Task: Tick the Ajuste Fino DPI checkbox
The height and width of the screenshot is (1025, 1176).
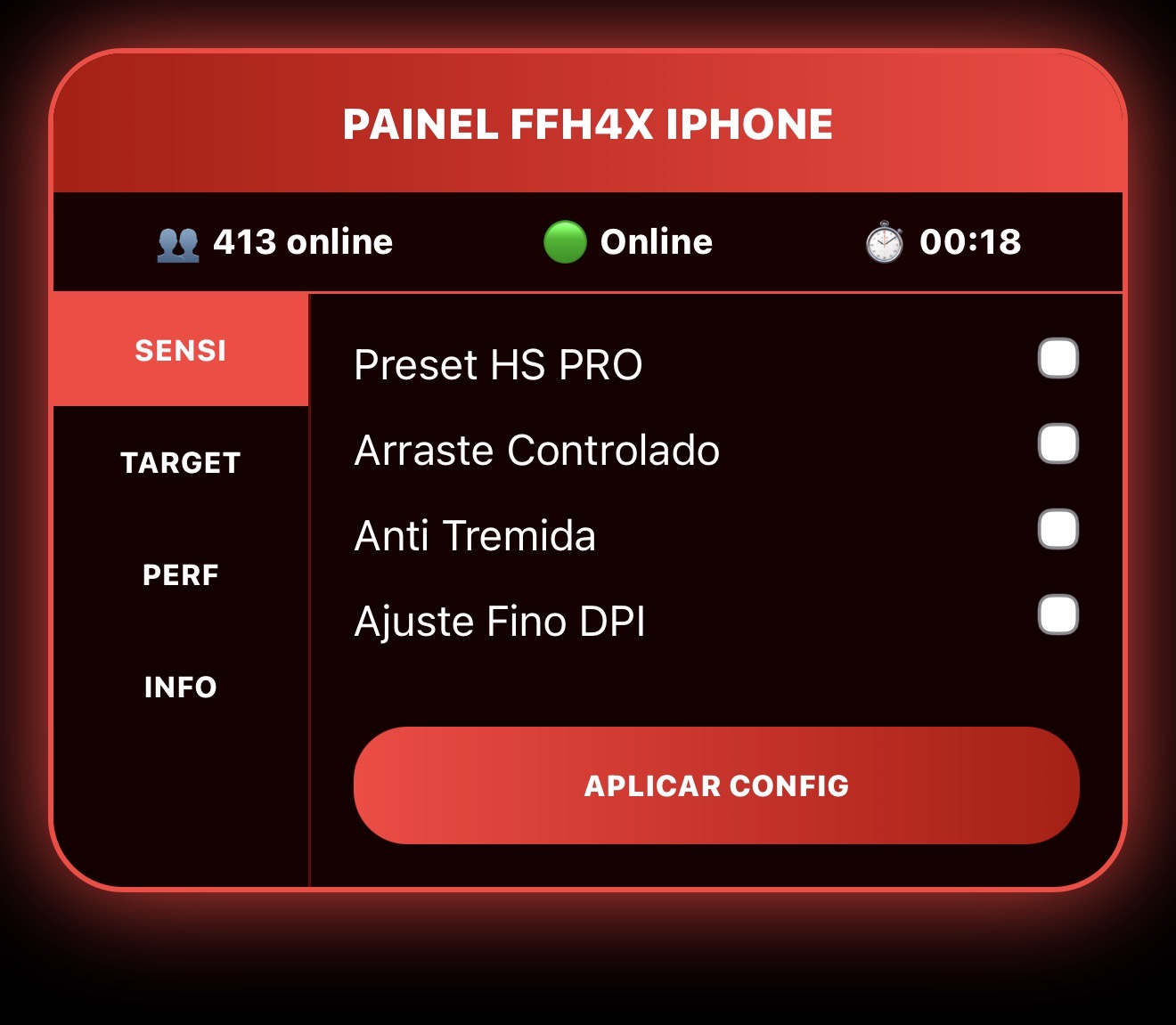Action: click(1058, 615)
